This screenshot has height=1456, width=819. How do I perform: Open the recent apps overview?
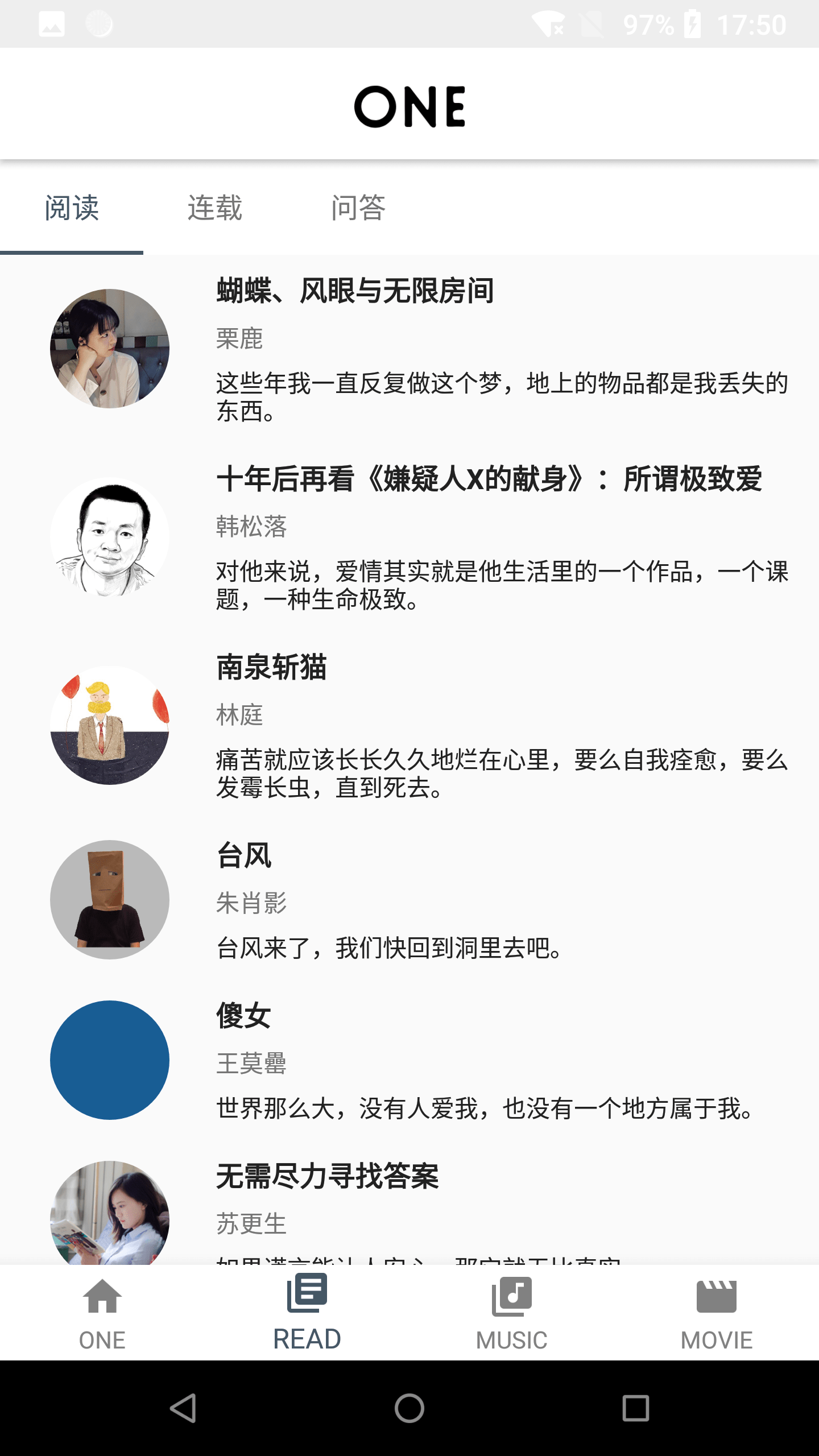tap(636, 1408)
